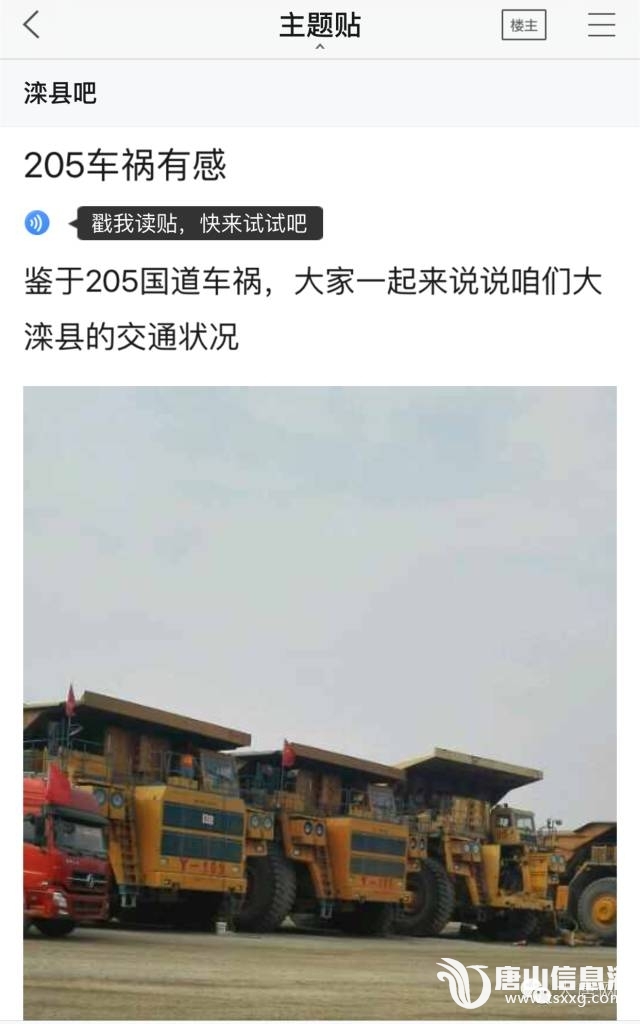Image resolution: width=640 pixels, height=1024 pixels.
Task: Go back using the back arrow
Action: (32, 26)
